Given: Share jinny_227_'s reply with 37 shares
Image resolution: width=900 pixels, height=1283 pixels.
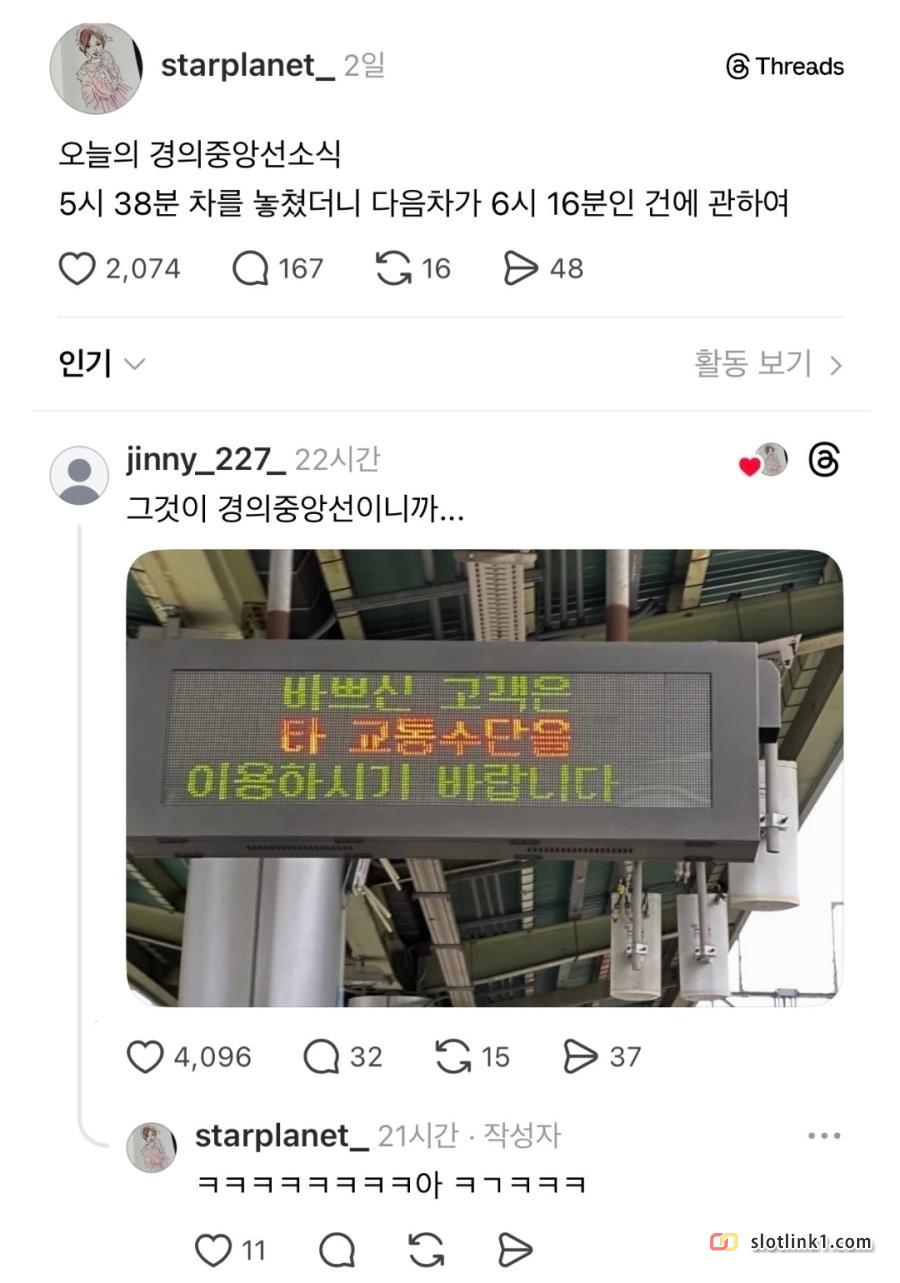Looking at the screenshot, I should coord(581,1056).
